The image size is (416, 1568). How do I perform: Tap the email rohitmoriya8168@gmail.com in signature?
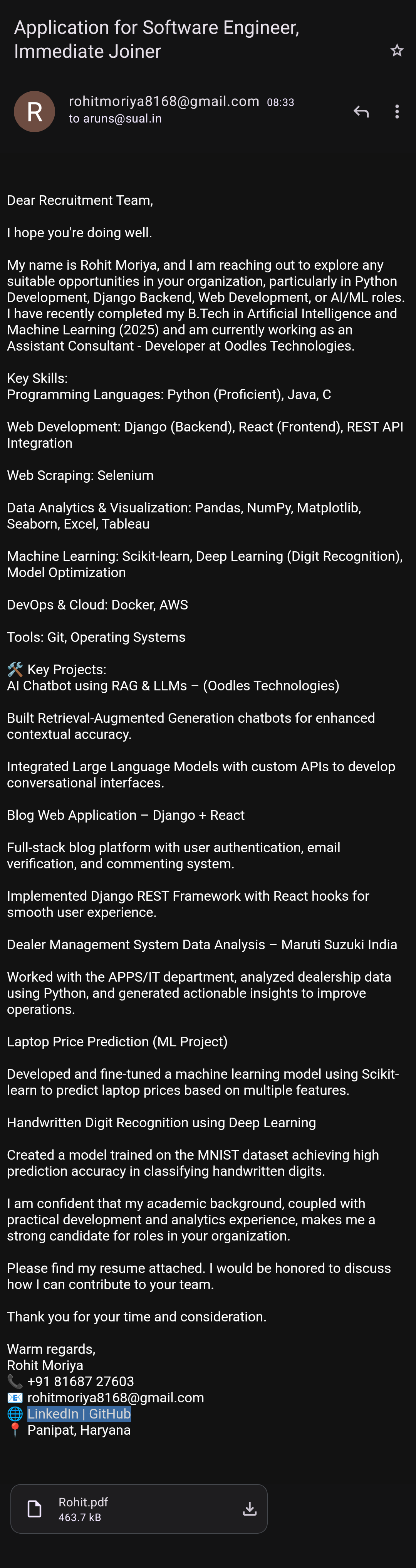coord(116,1398)
